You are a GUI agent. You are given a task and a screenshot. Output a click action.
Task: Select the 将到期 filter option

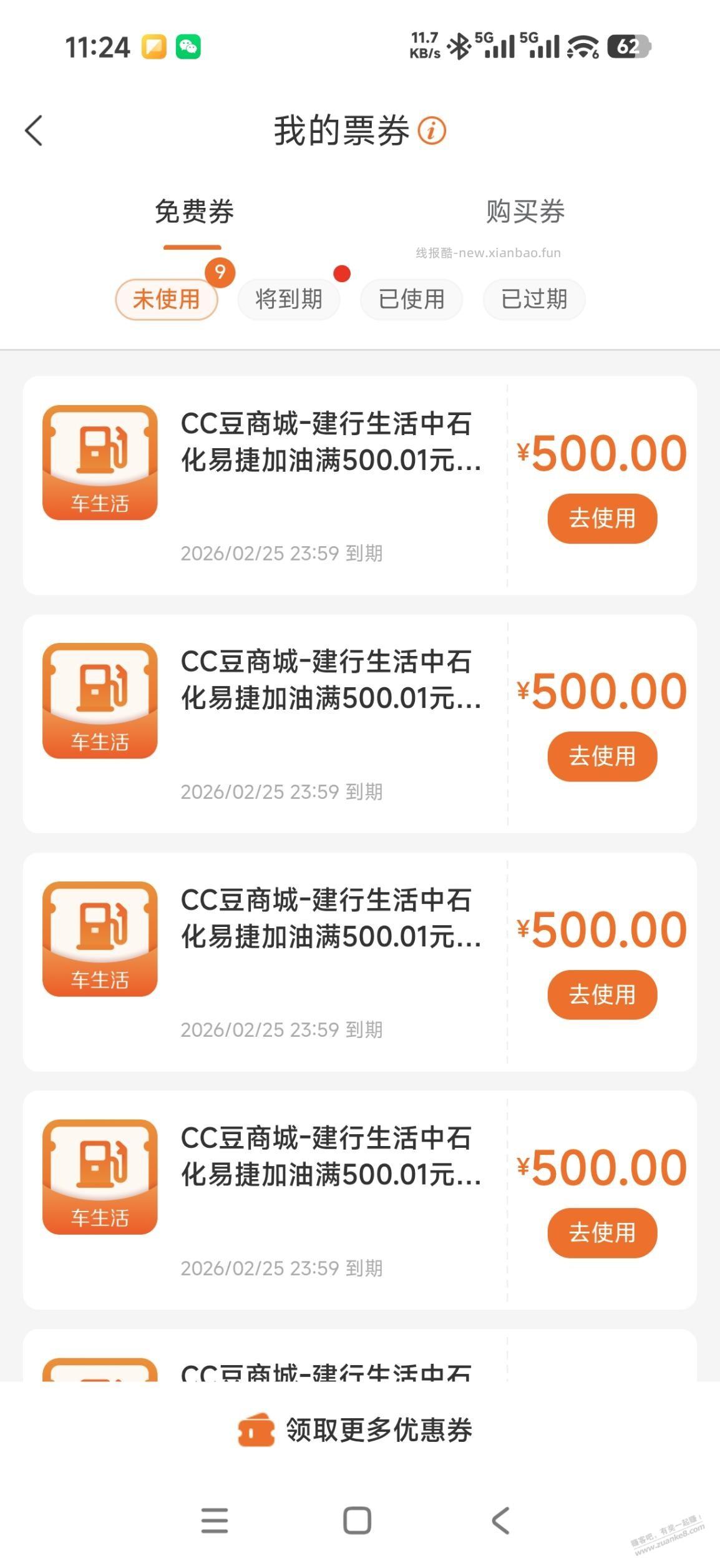(288, 300)
